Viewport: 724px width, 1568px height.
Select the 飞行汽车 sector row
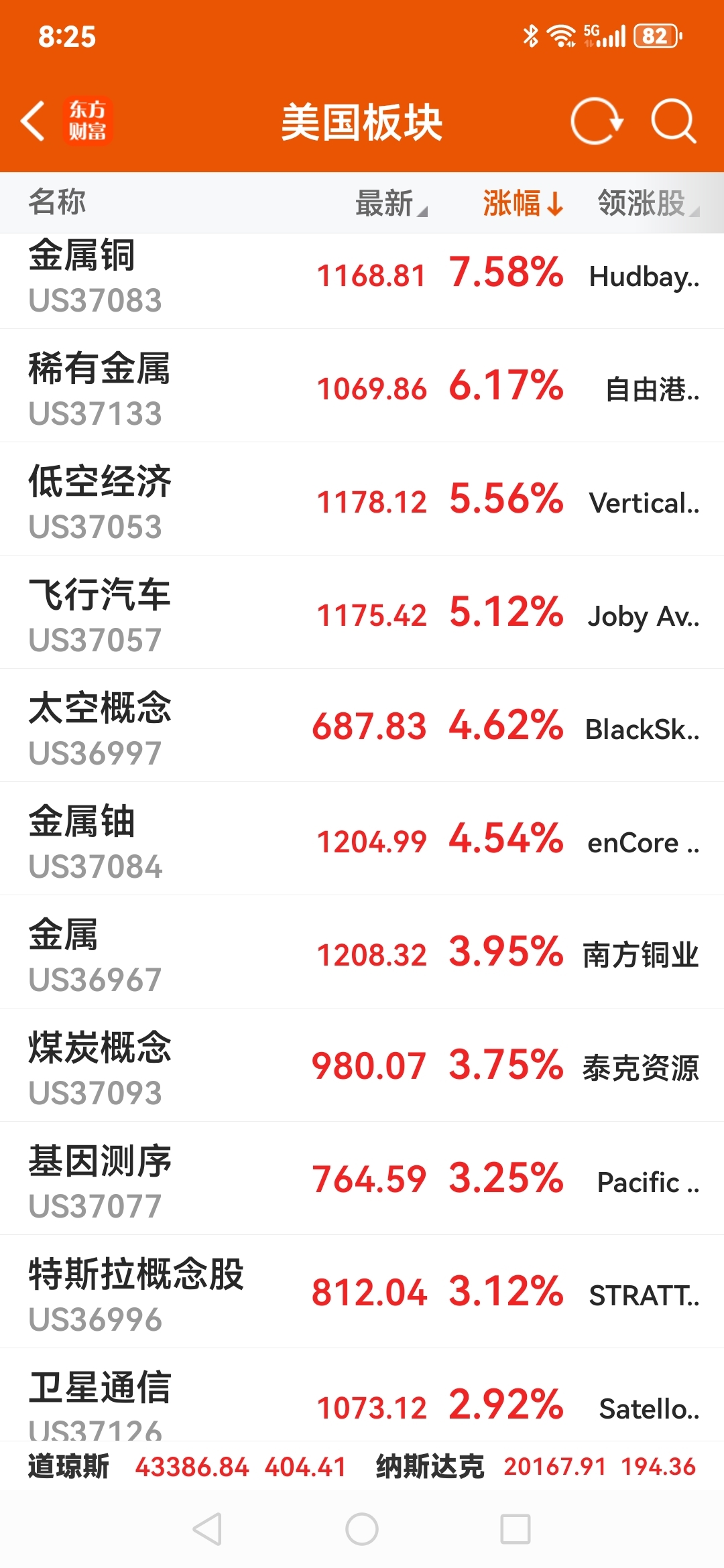(362, 612)
